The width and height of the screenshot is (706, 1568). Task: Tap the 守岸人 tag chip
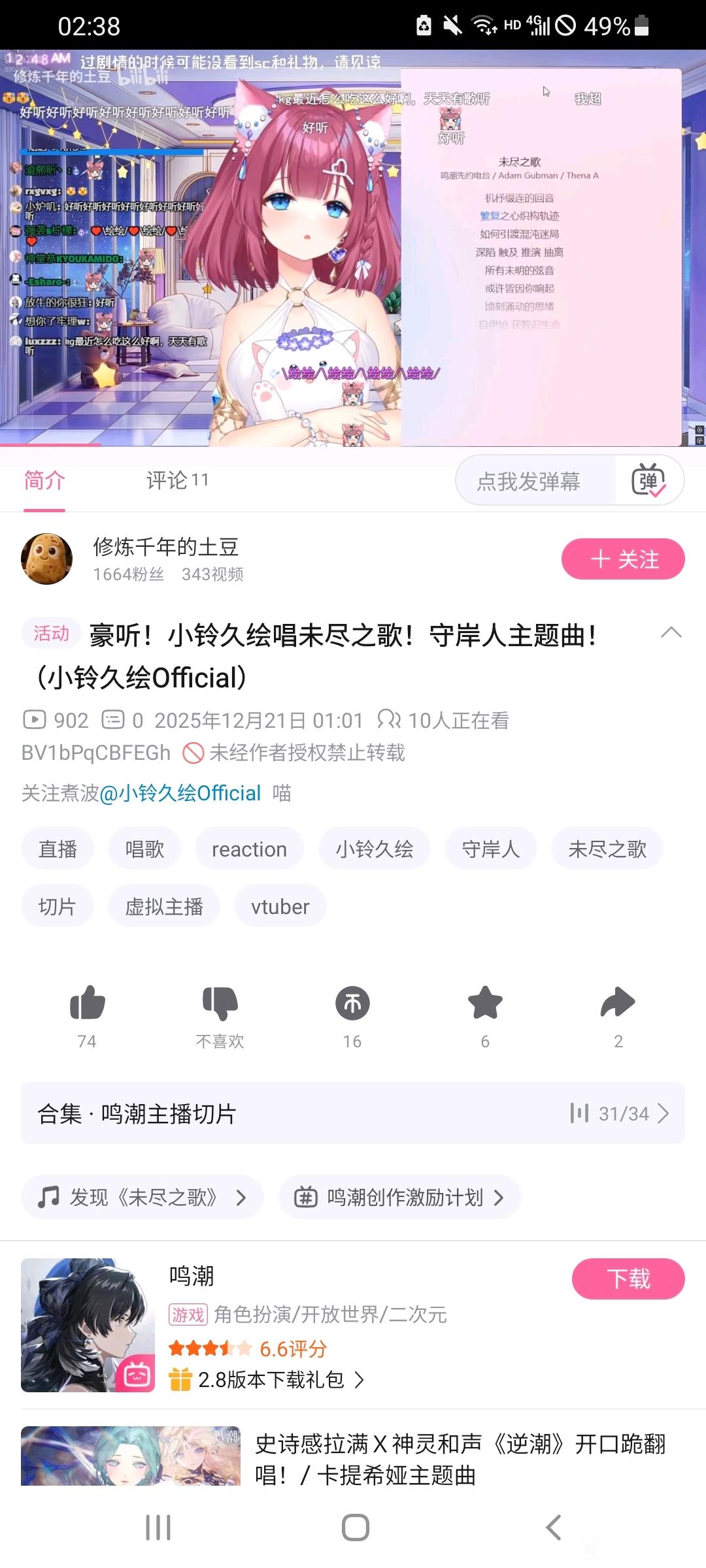490,849
